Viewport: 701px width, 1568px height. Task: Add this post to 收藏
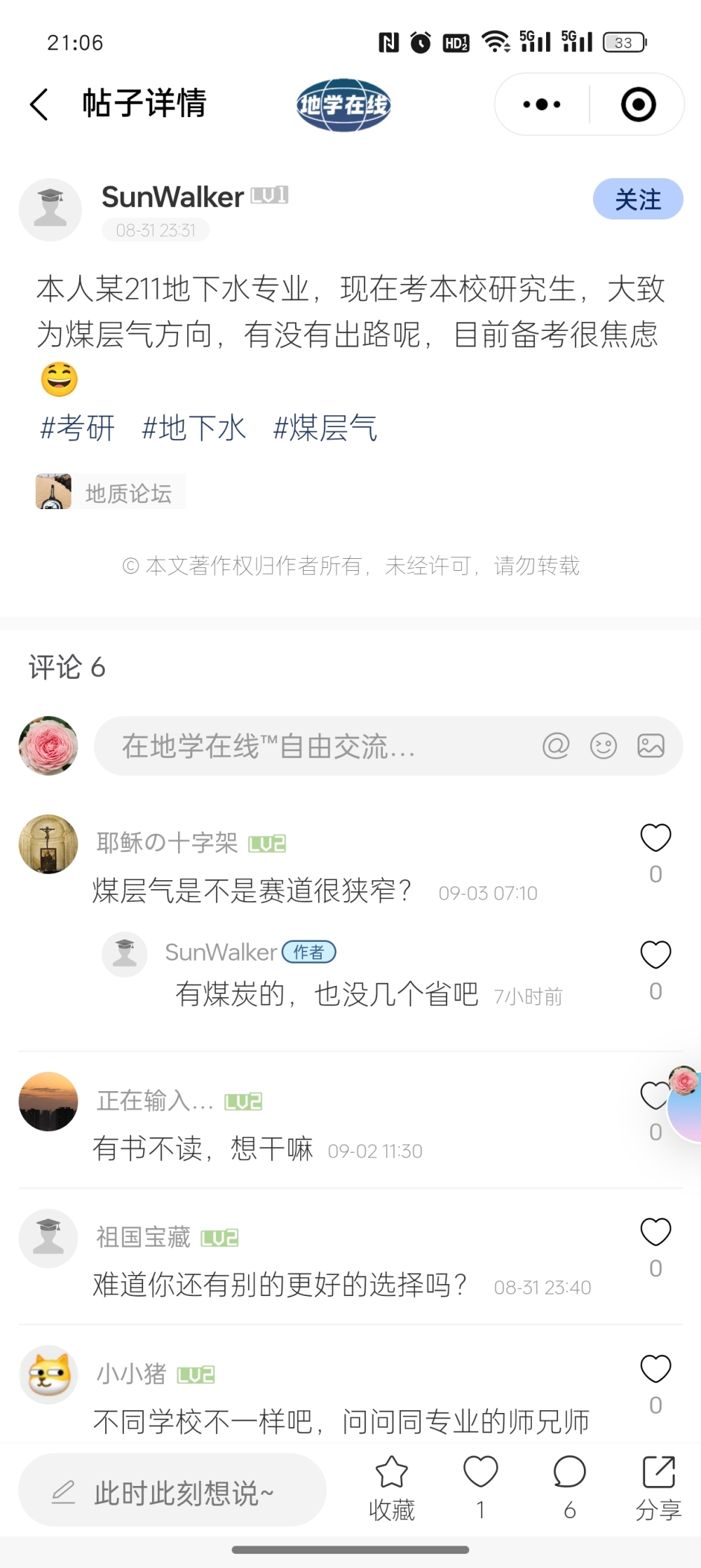pyautogui.click(x=392, y=1487)
